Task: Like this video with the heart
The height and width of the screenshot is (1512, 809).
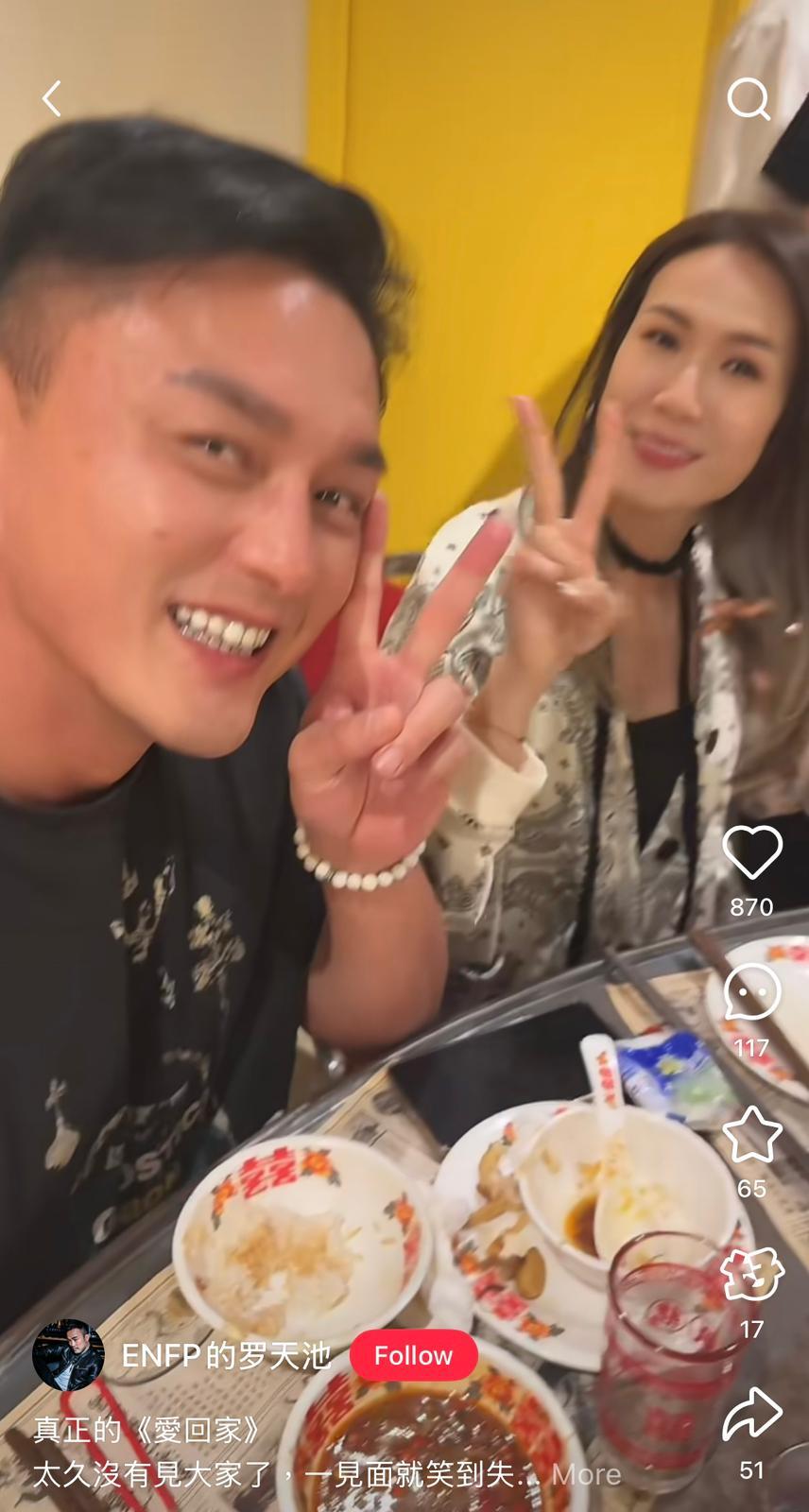Action: 751,852
